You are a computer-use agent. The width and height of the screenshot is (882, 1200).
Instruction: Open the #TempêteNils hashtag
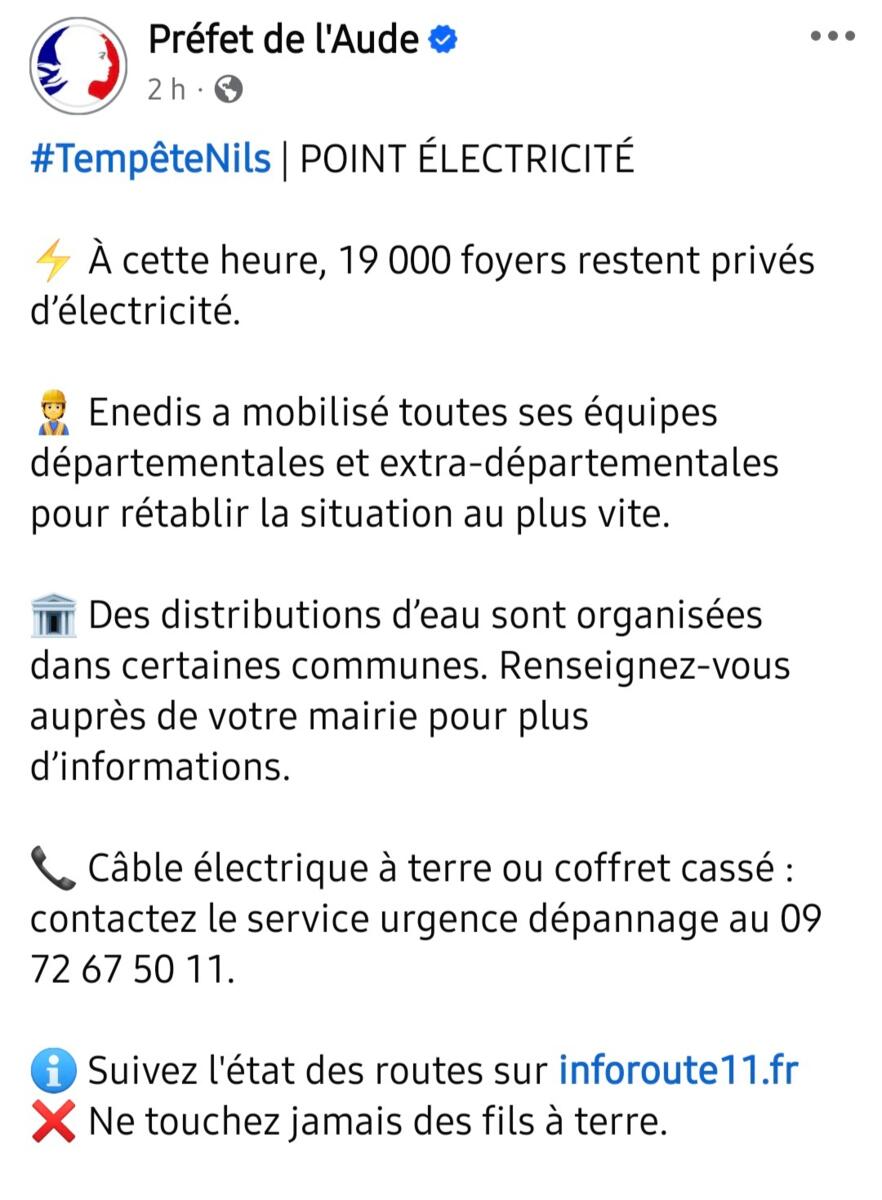[151, 159]
